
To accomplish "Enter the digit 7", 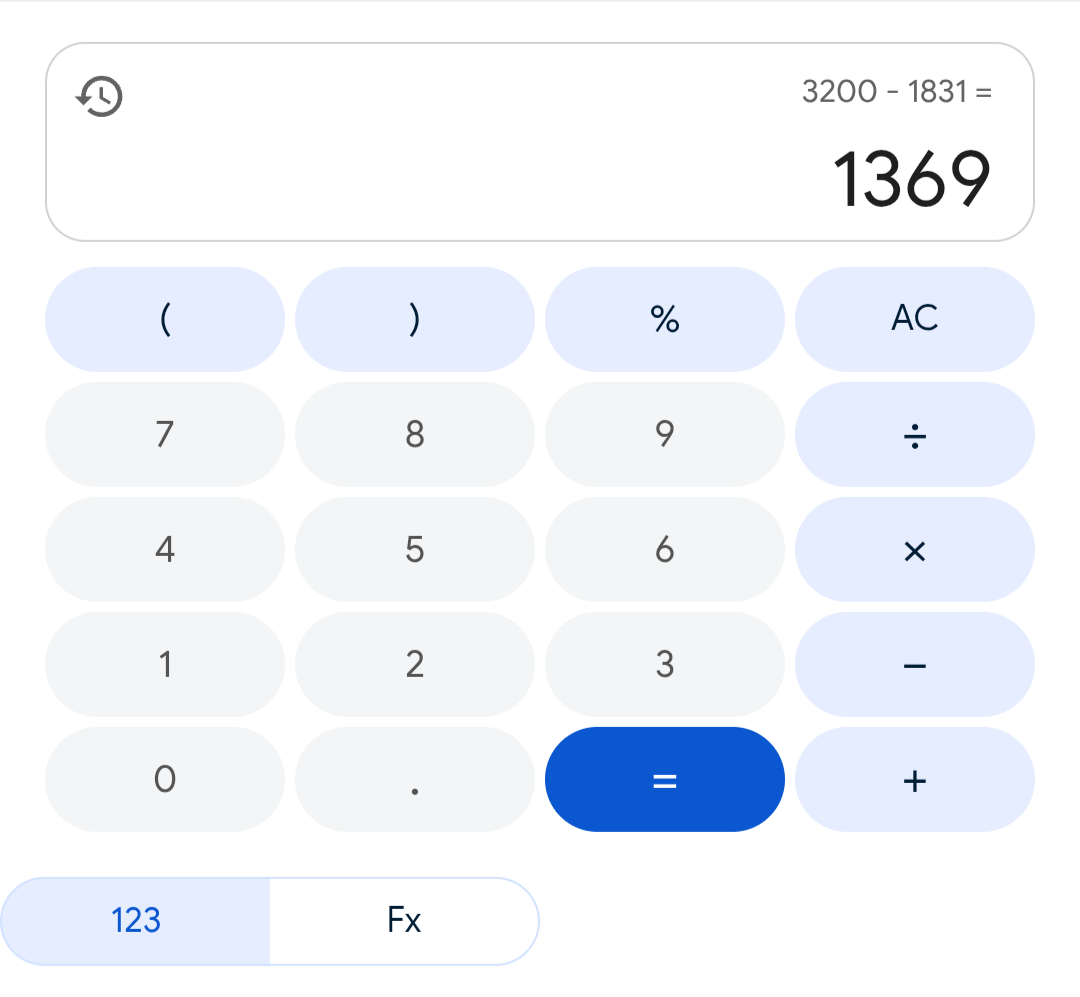I will pos(165,434).
